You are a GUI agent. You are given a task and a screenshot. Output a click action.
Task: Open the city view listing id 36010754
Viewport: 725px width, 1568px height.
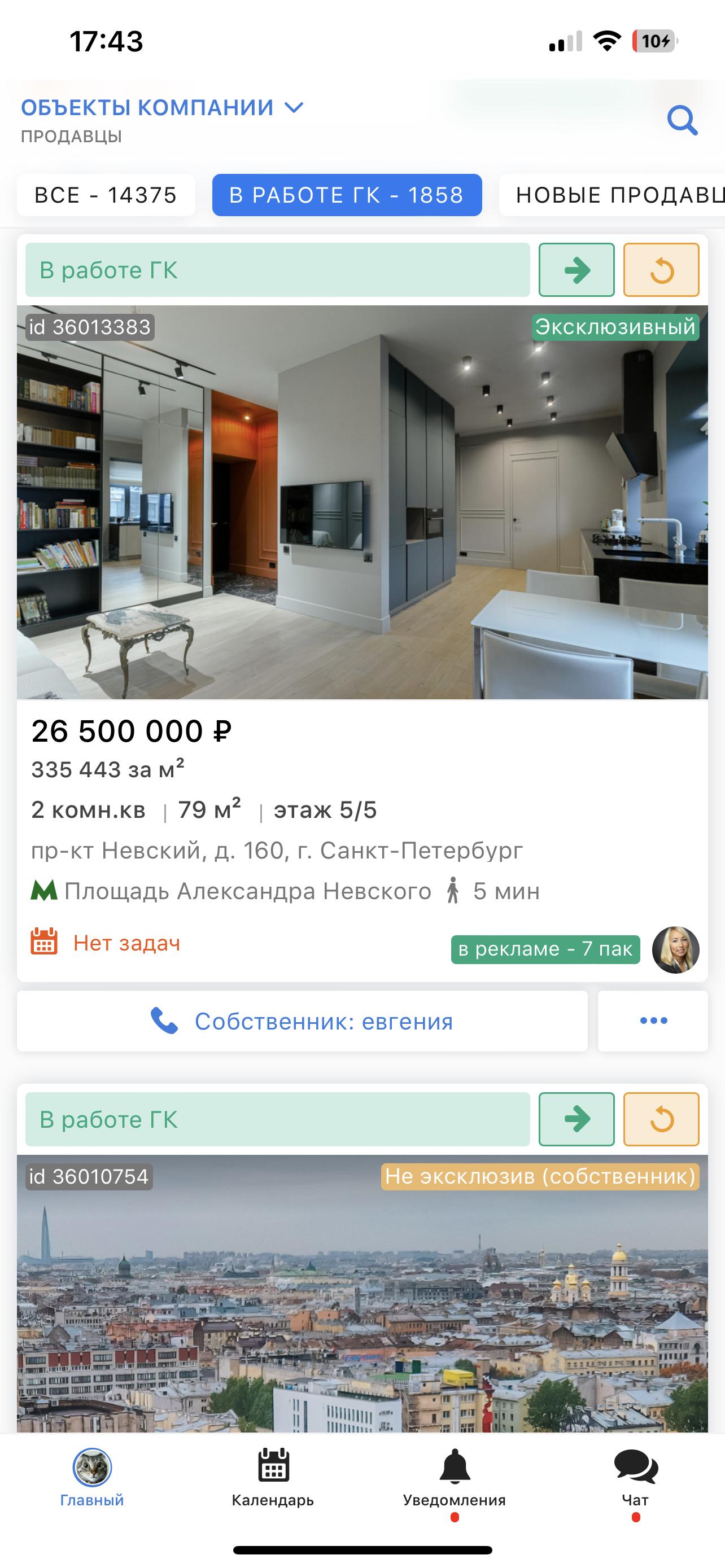362,1297
